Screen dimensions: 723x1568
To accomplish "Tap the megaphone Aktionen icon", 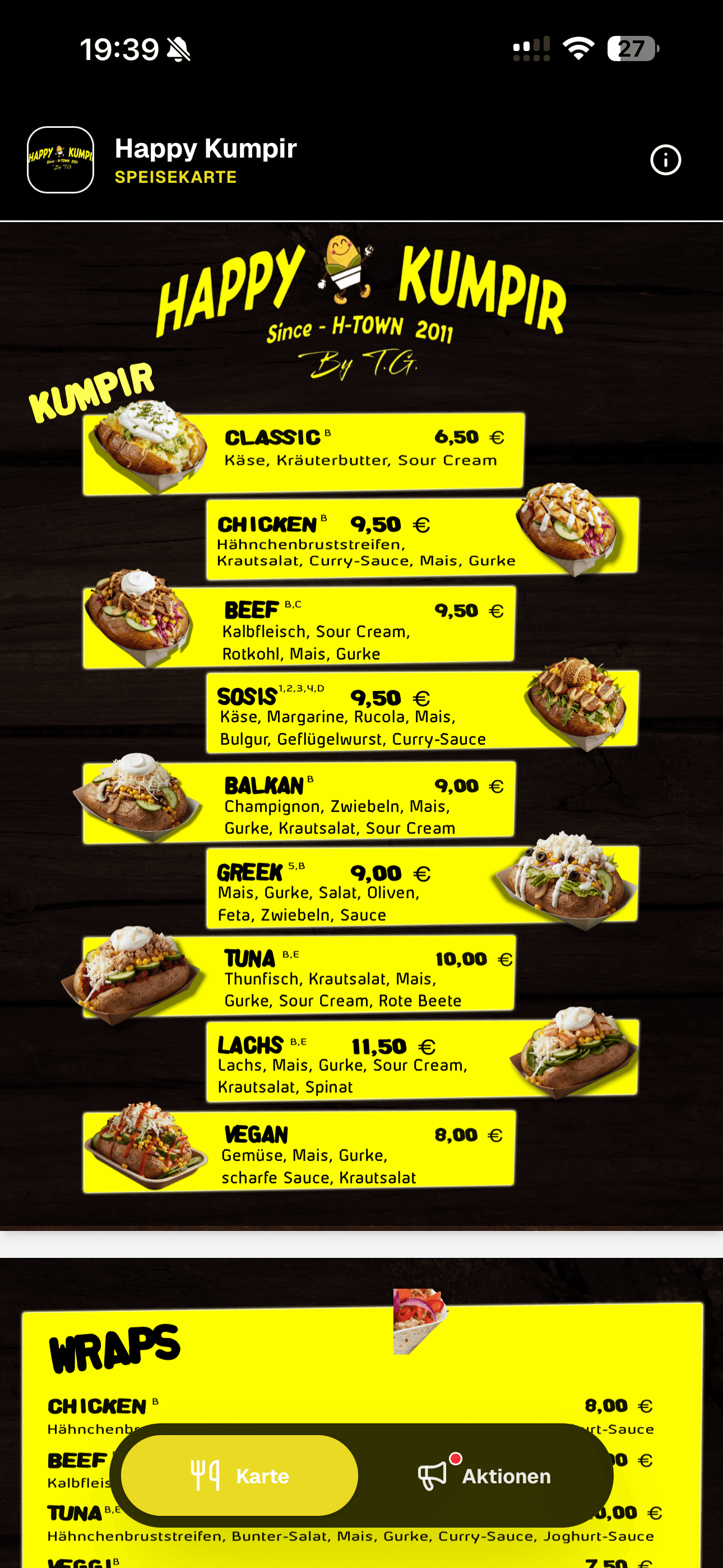I will (433, 1475).
